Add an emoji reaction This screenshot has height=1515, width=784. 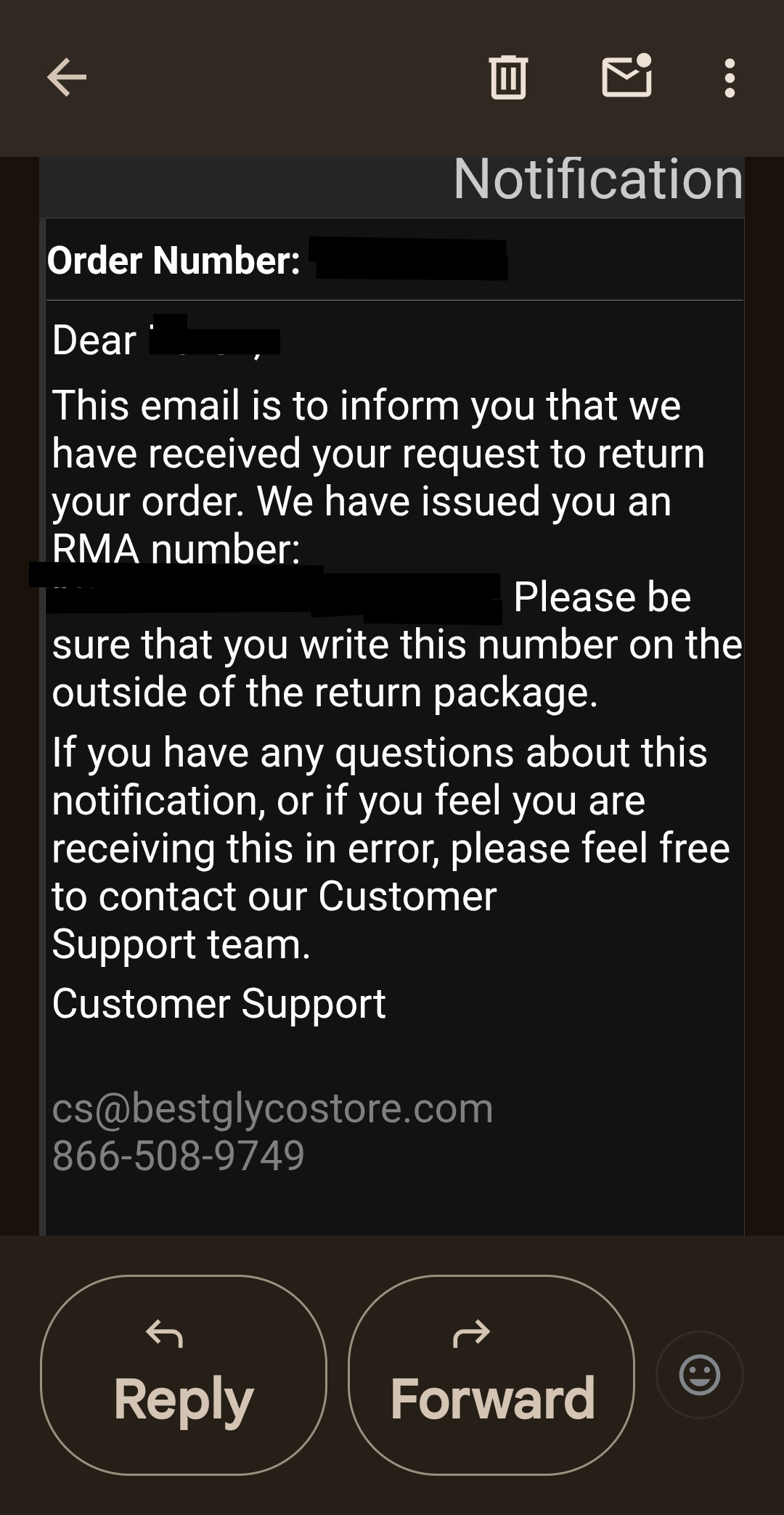699,1374
